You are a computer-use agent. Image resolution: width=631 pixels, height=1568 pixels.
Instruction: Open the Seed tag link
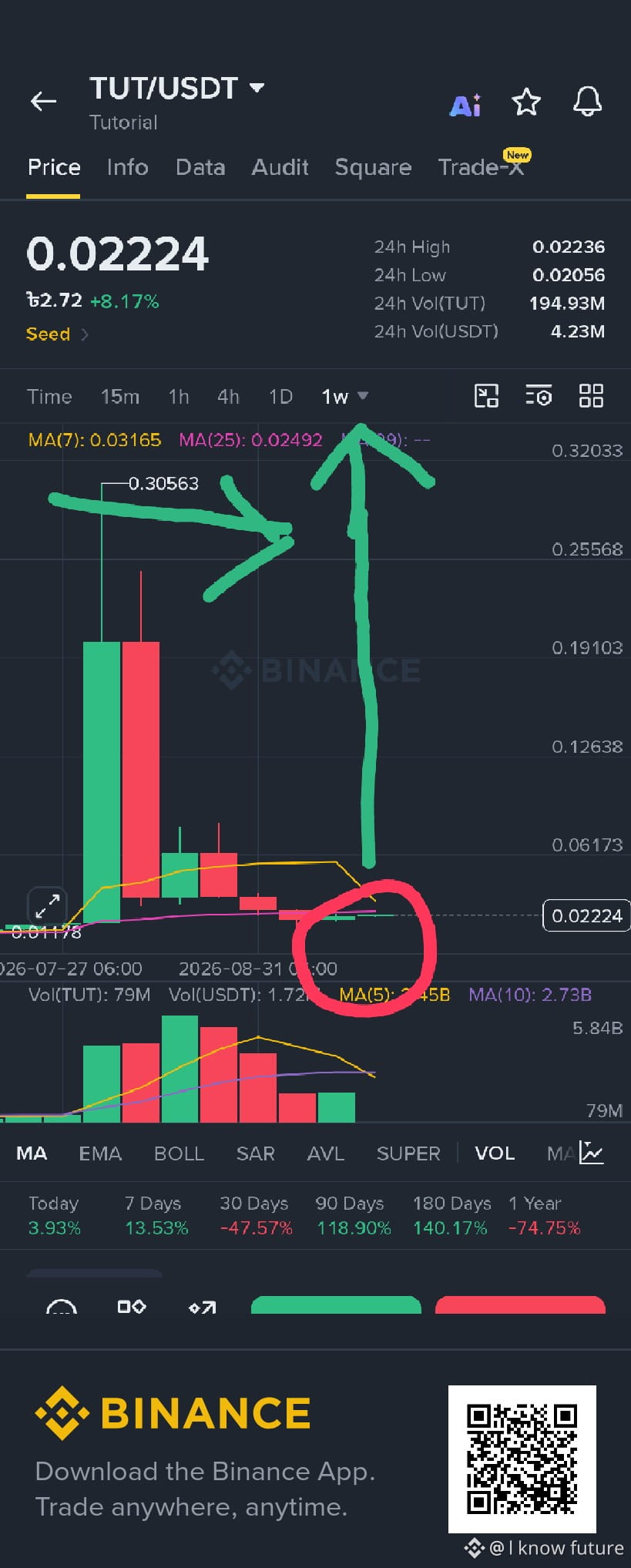point(57,334)
